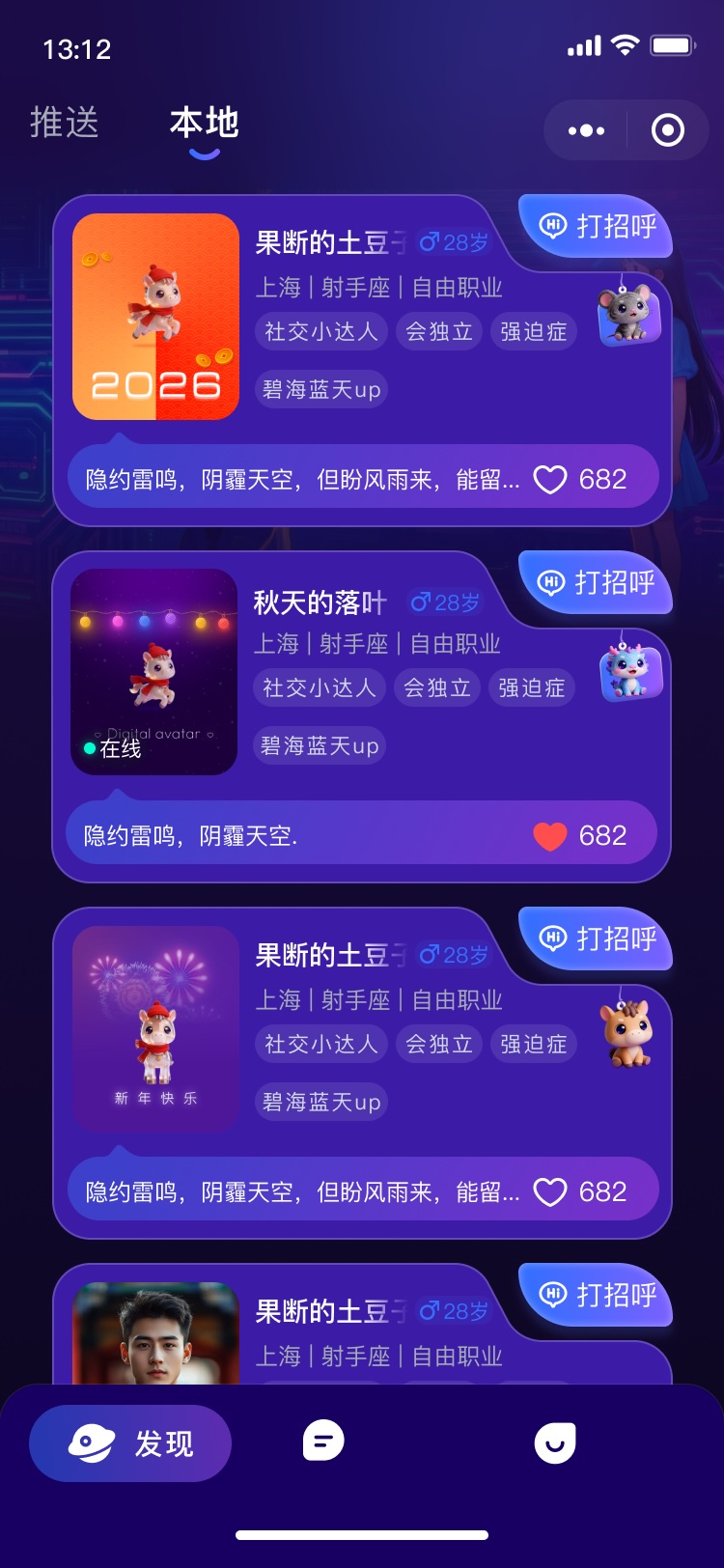Select the 本地 tab
This screenshot has height=1568, width=724.
coord(202,123)
